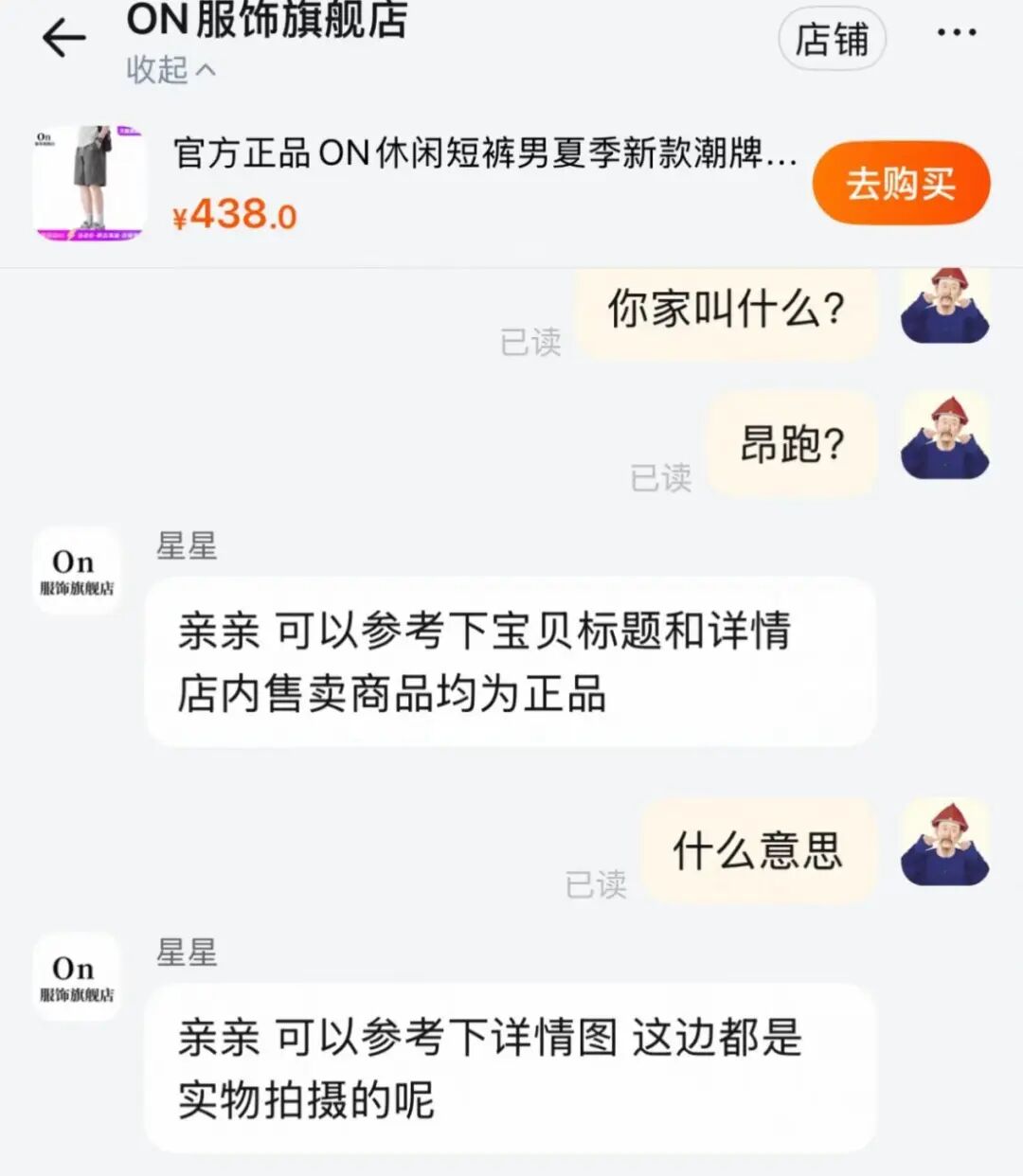The height and width of the screenshot is (1176, 1023).
Task: Open the three-dot overflow menu
Action: 956,34
